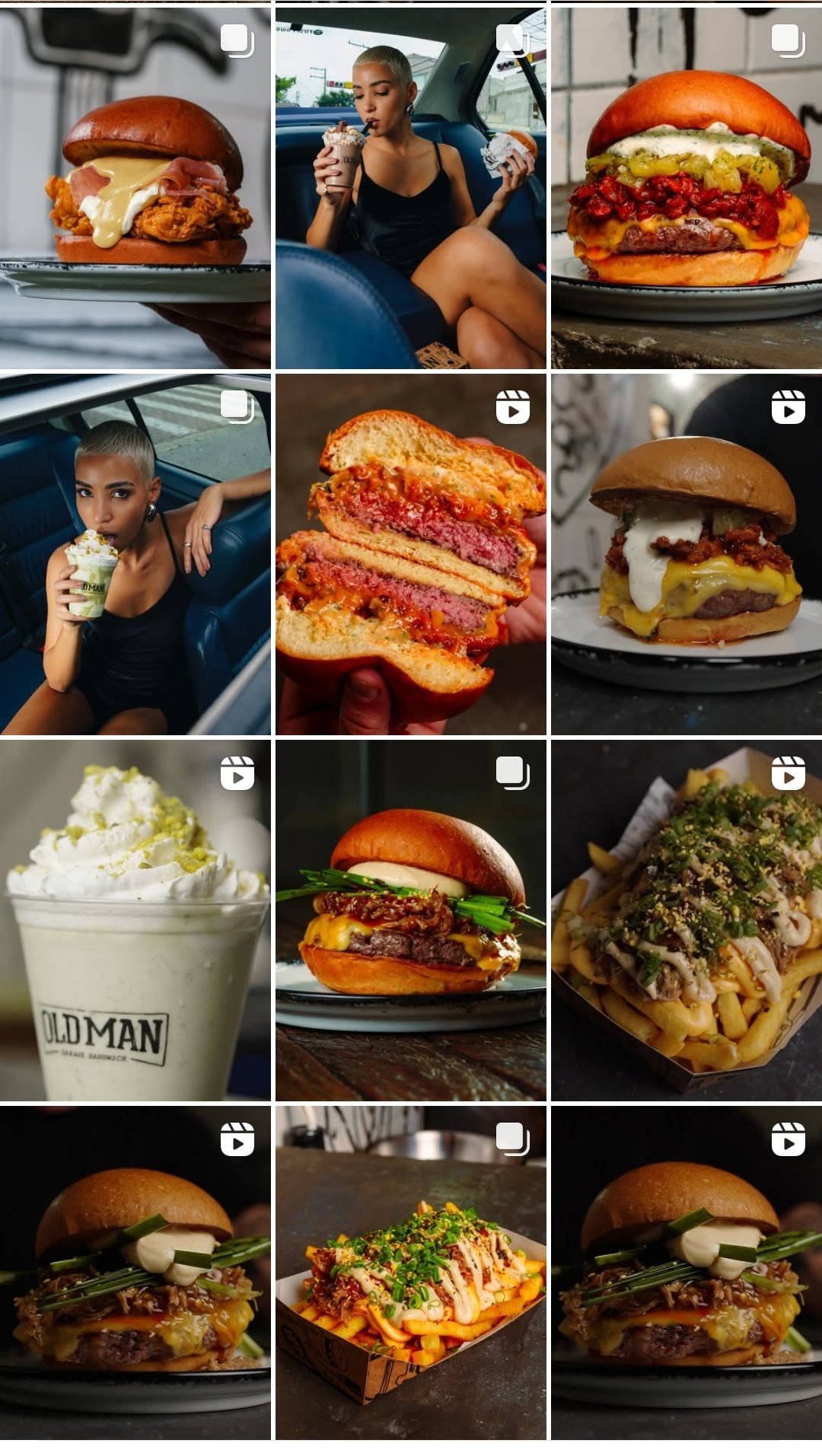Open the carousel post of loaded fries in a cardboard tray

pyautogui.click(x=411, y=1272)
